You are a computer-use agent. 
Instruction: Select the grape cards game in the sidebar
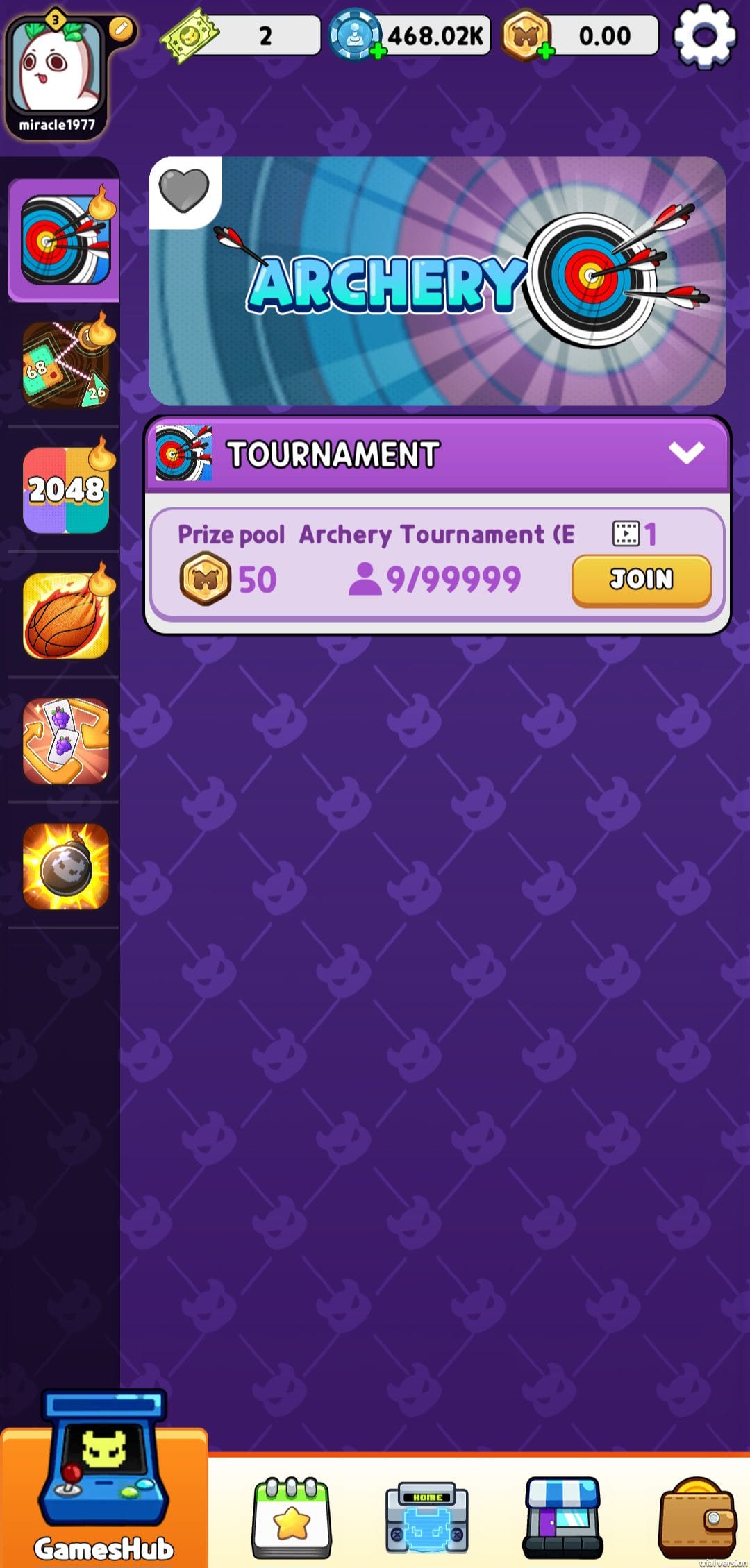[x=66, y=741]
